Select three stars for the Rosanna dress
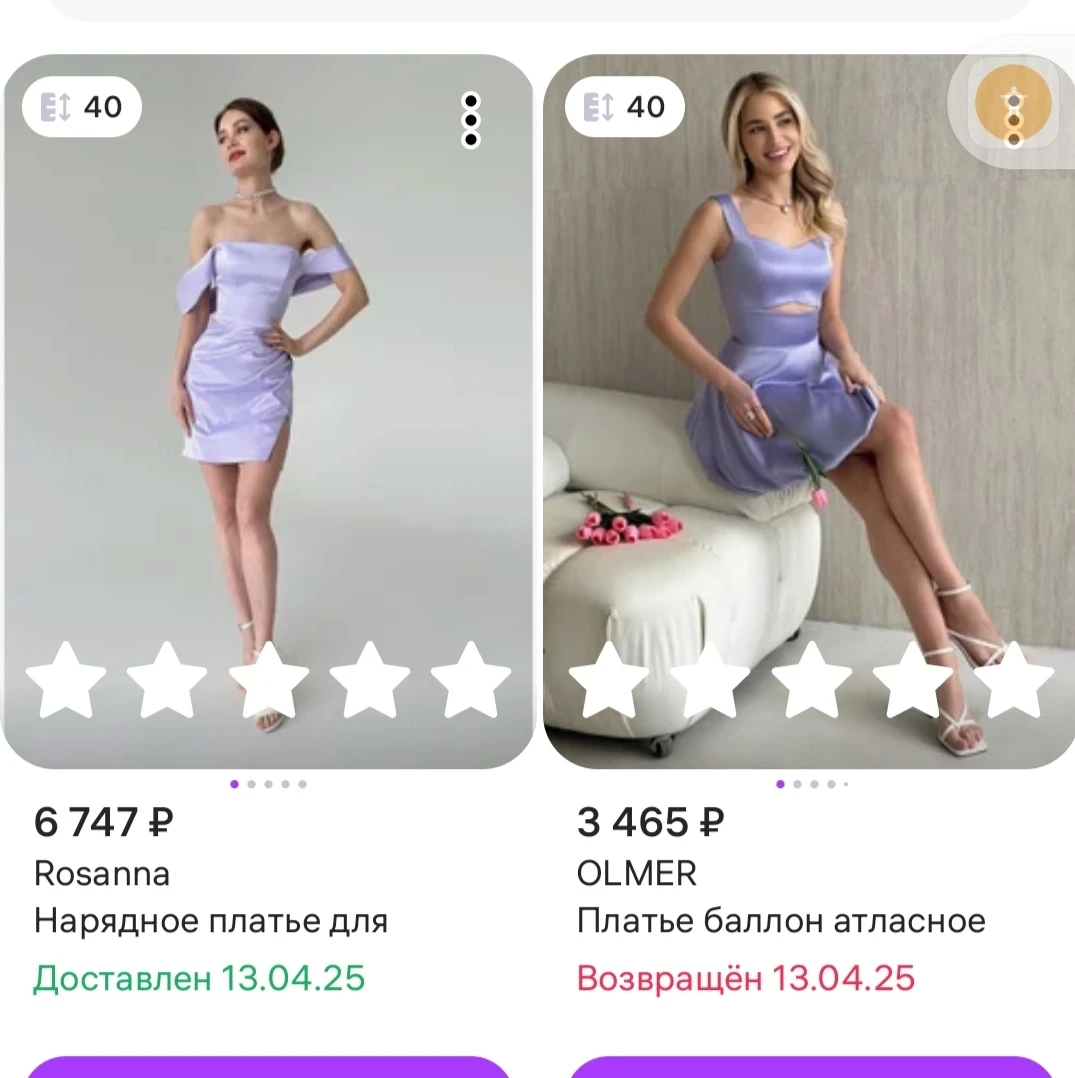 [268, 681]
